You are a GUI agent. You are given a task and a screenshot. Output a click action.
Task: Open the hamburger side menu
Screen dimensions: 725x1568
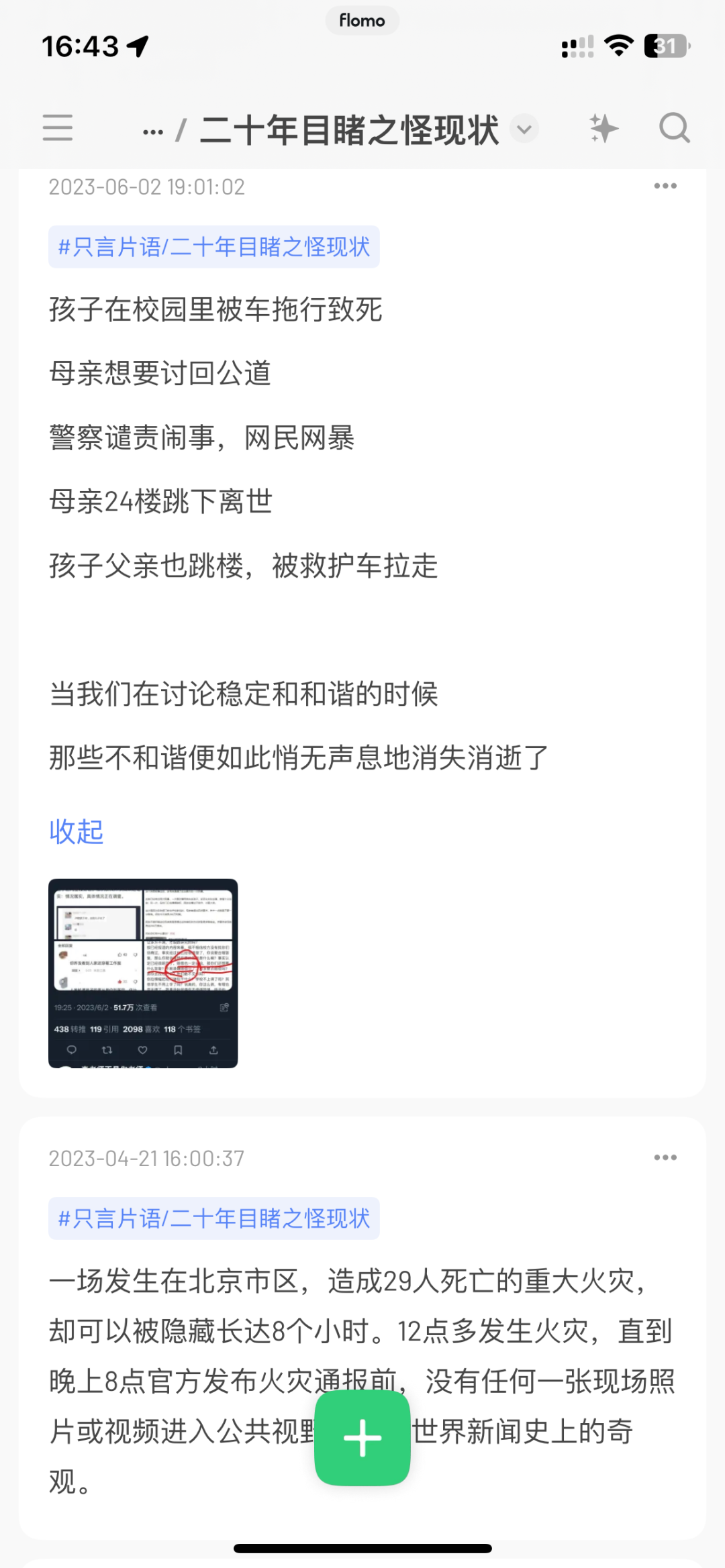click(x=58, y=127)
